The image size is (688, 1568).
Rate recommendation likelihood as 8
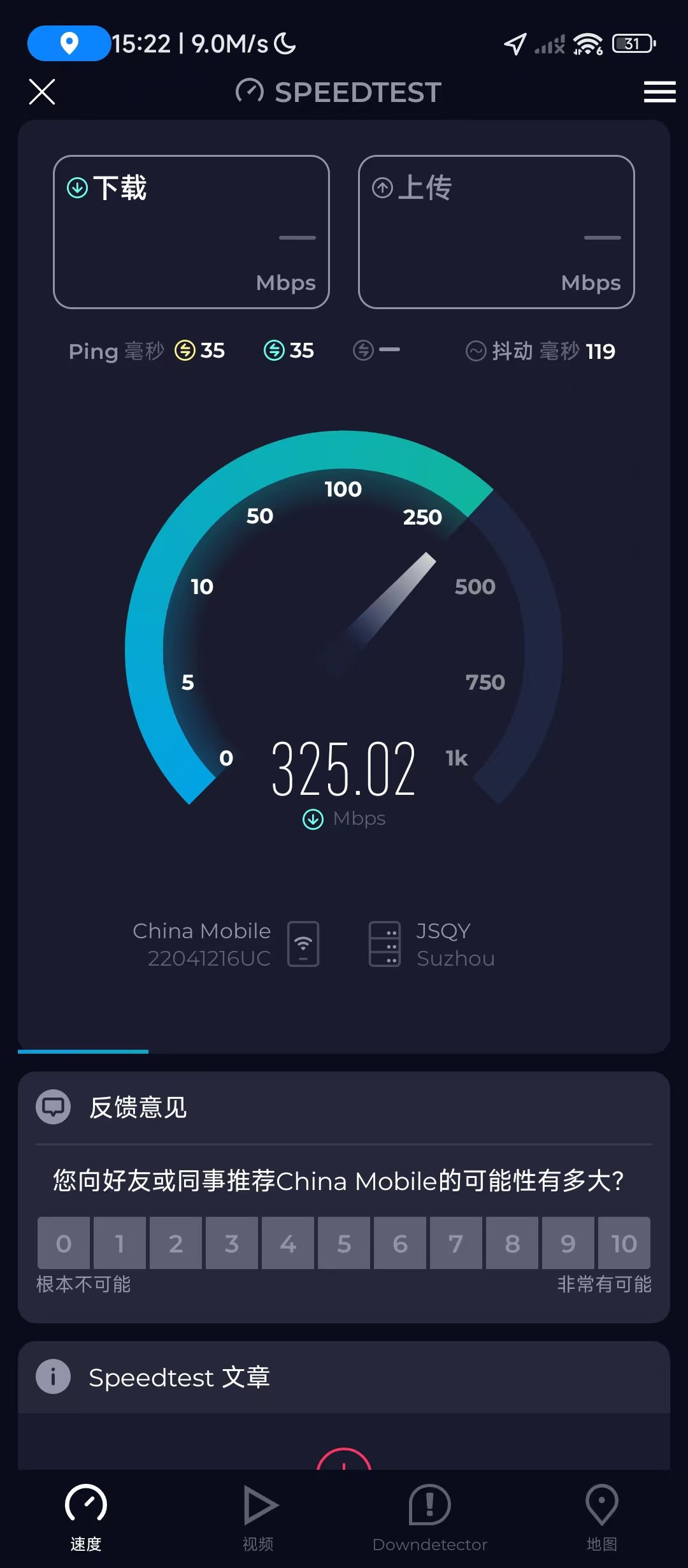coord(512,1243)
